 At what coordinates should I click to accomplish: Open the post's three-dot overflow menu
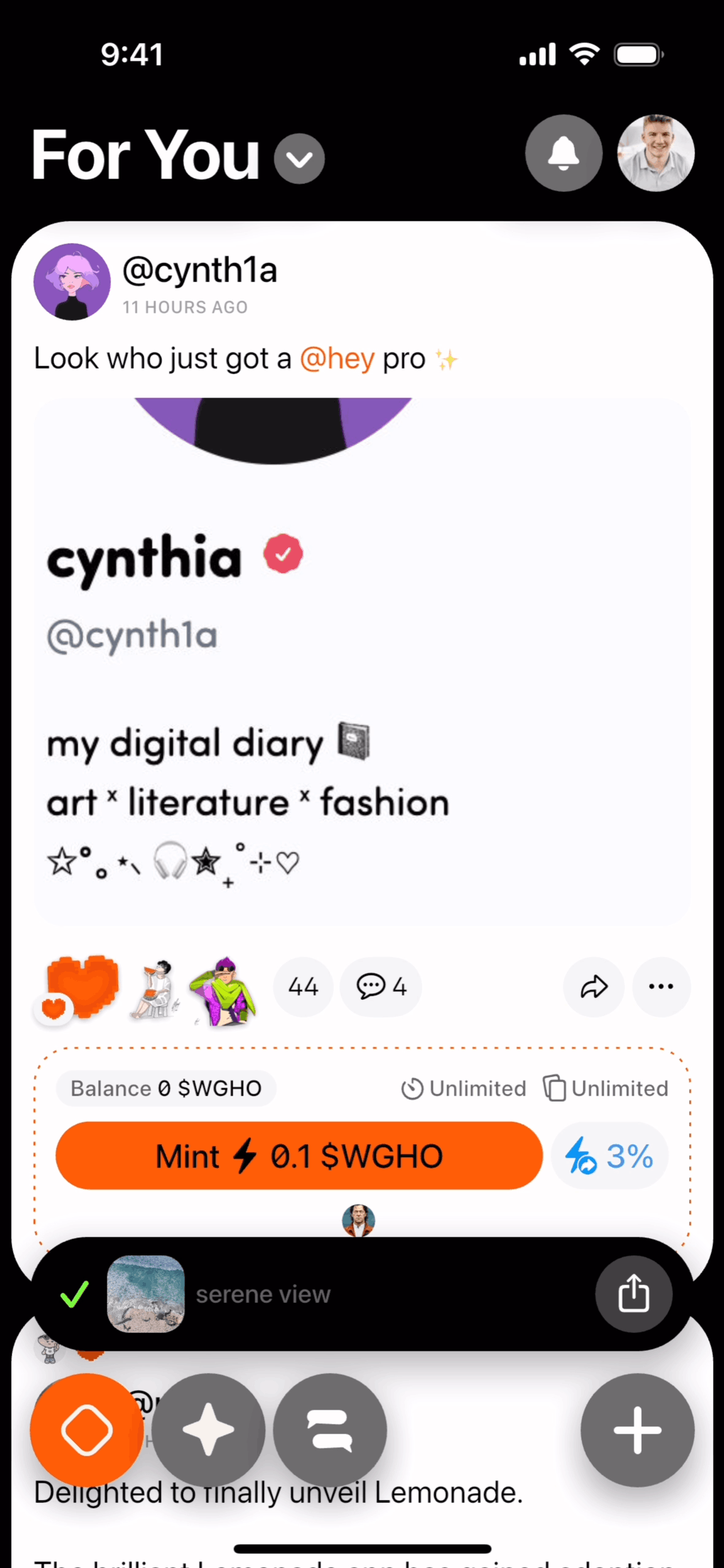[x=661, y=987]
